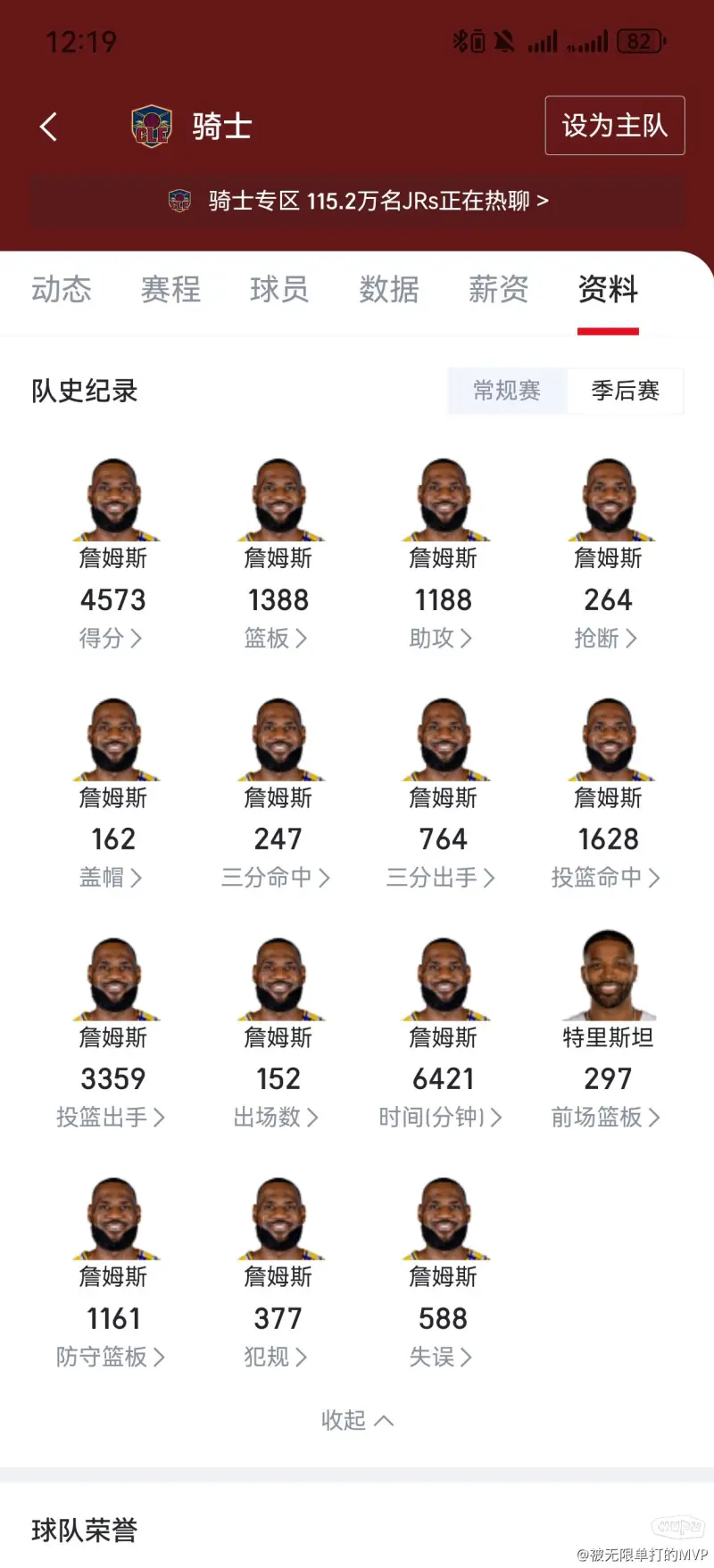Select the 数据 tab
The image size is (714, 1568).
click(389, 290)
